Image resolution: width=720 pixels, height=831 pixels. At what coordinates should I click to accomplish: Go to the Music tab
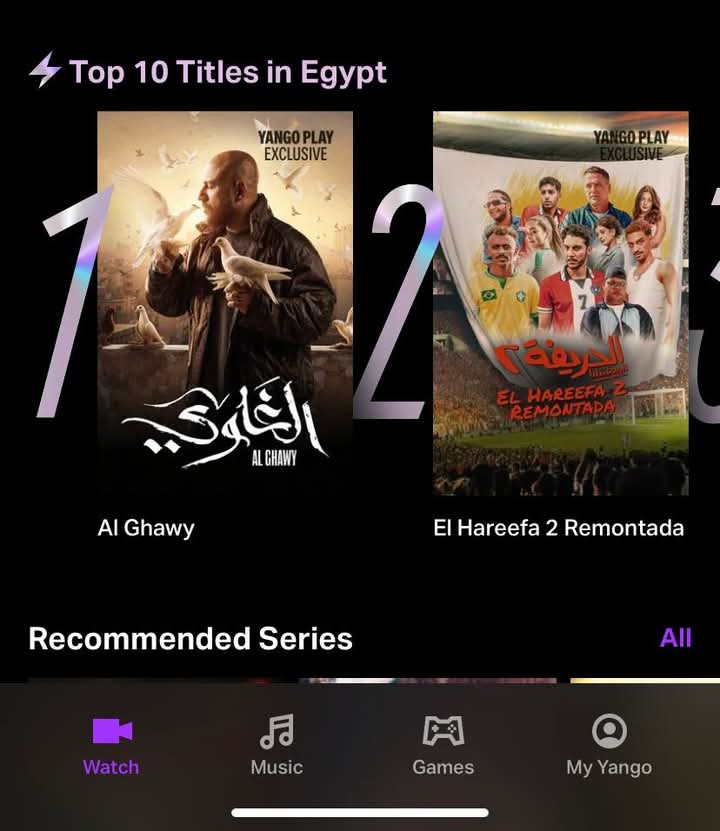[x=276, y=746]
